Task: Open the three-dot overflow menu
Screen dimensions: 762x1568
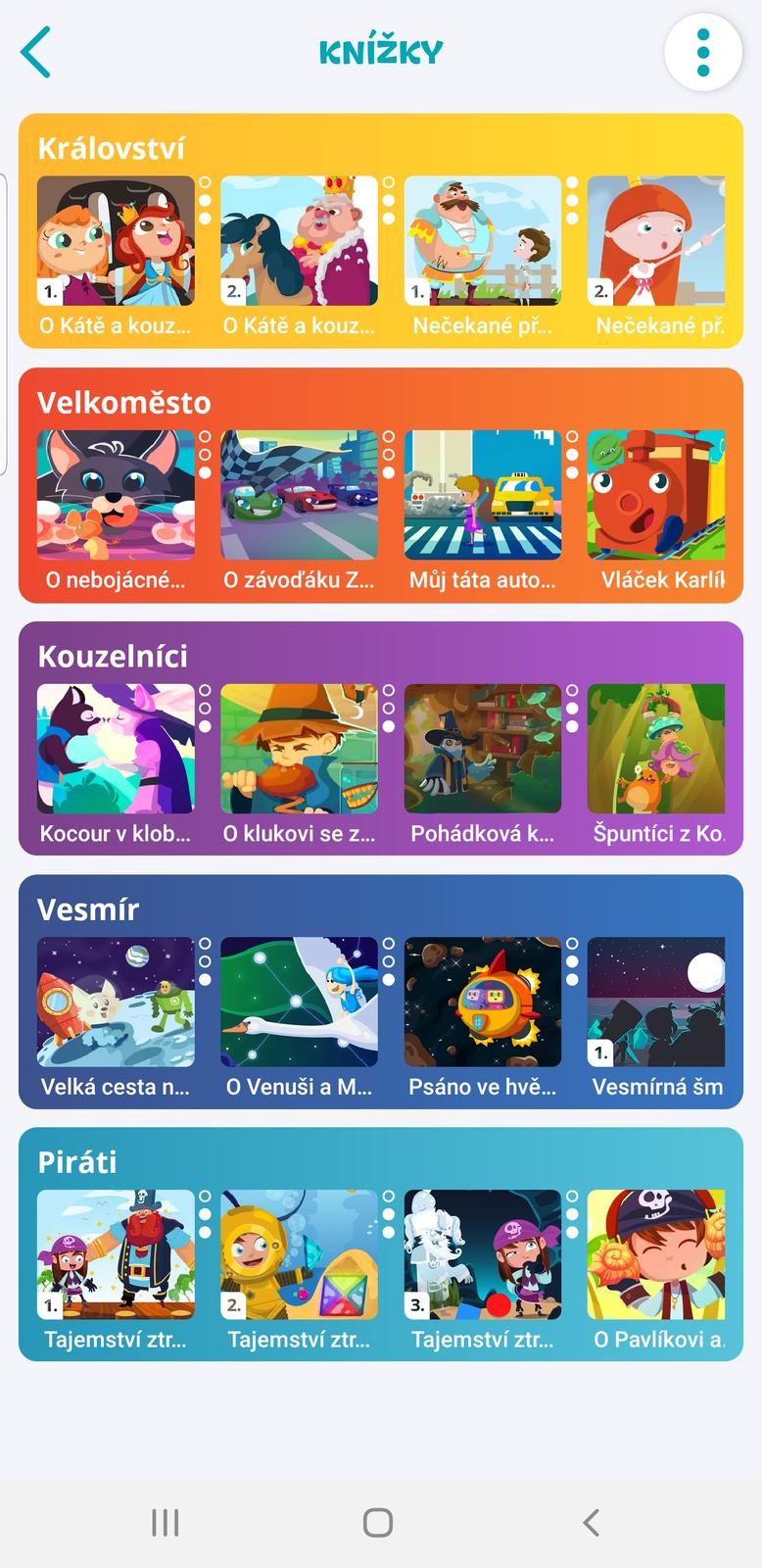Action: [x=702, y=52]
